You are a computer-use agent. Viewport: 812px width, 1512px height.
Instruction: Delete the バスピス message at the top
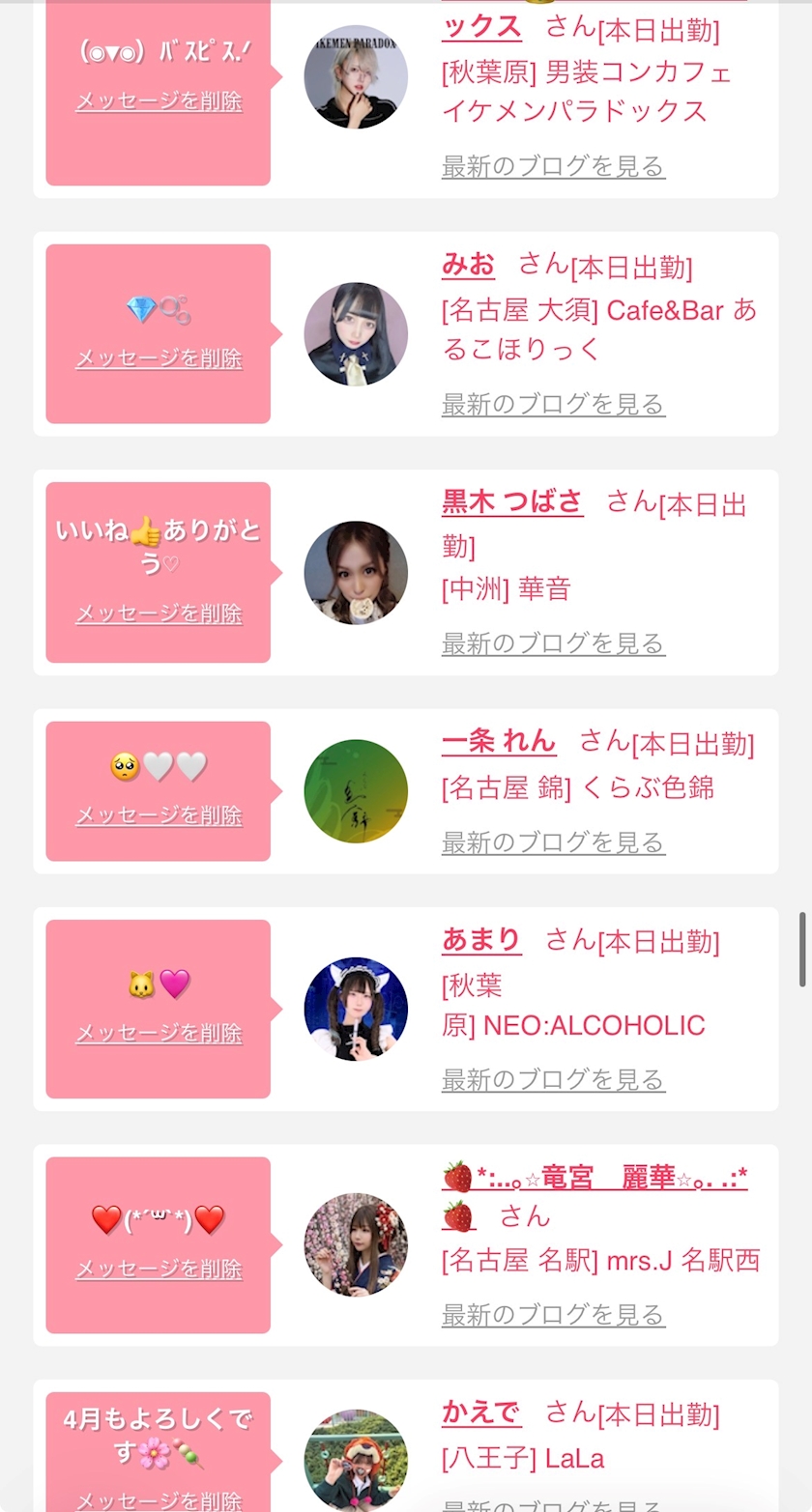click(x=159, y=101)
